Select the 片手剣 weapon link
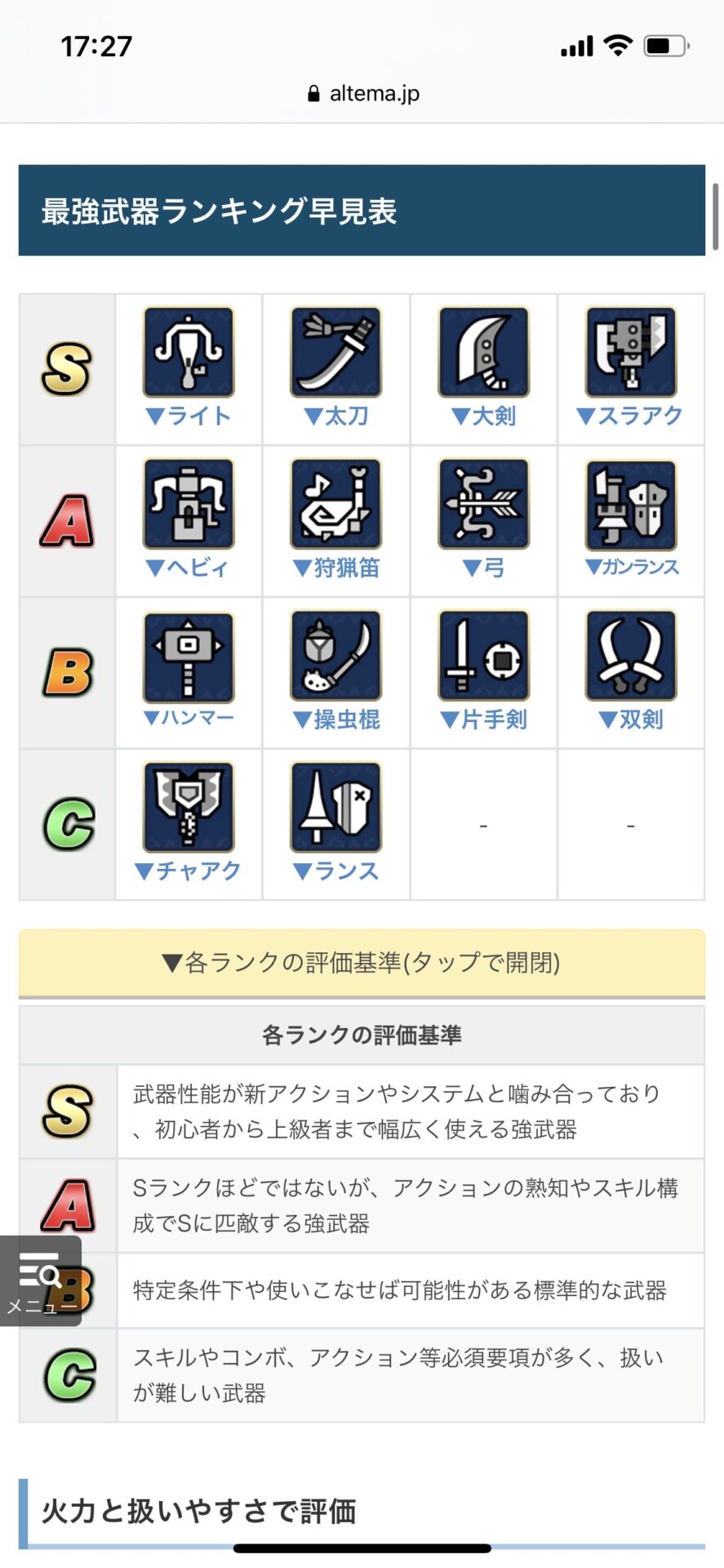The height and width of the screenshot is (1568, 724). [x=483, y=719]
